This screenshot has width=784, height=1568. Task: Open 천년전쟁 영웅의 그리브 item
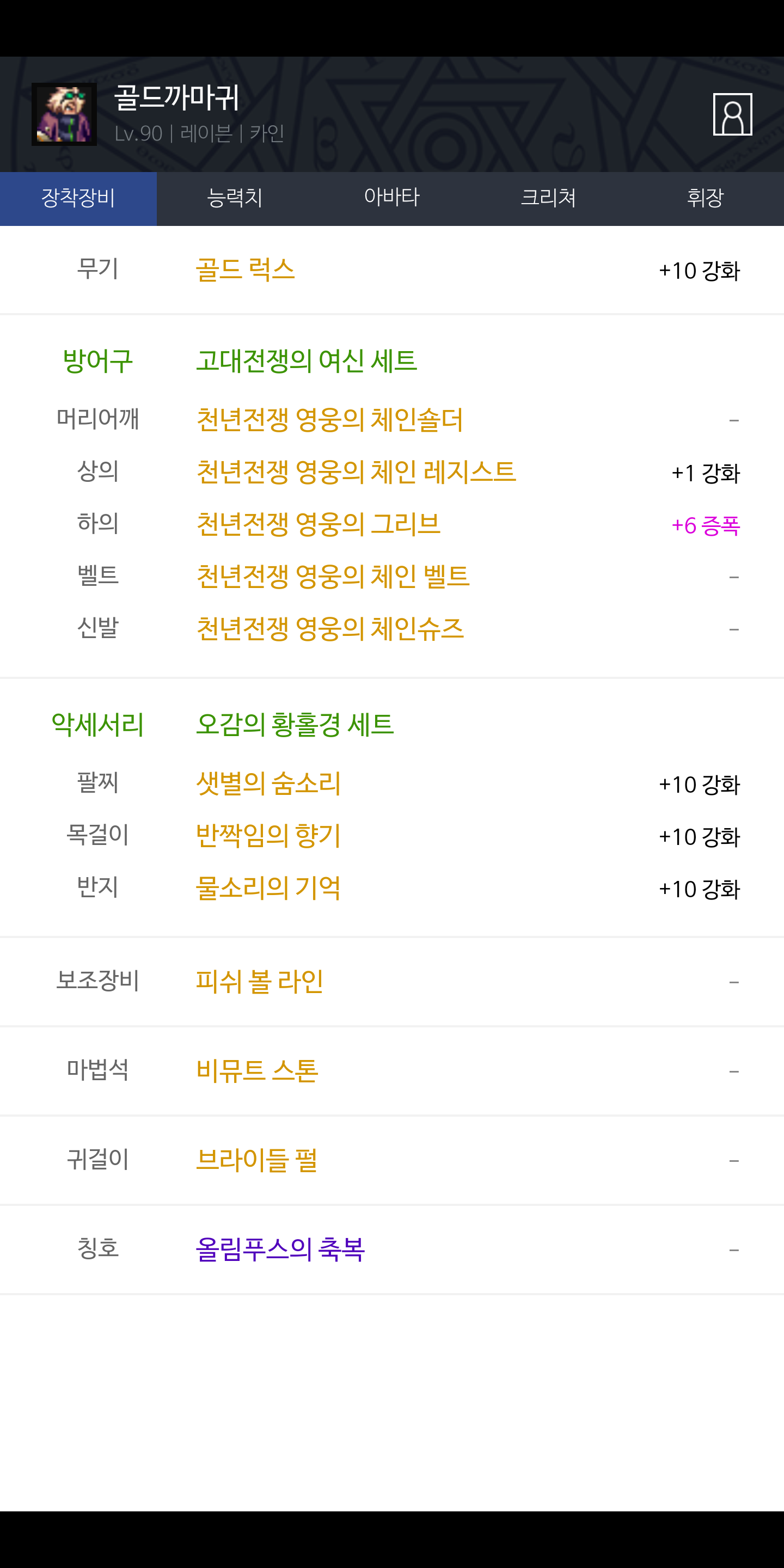[318, 525]
